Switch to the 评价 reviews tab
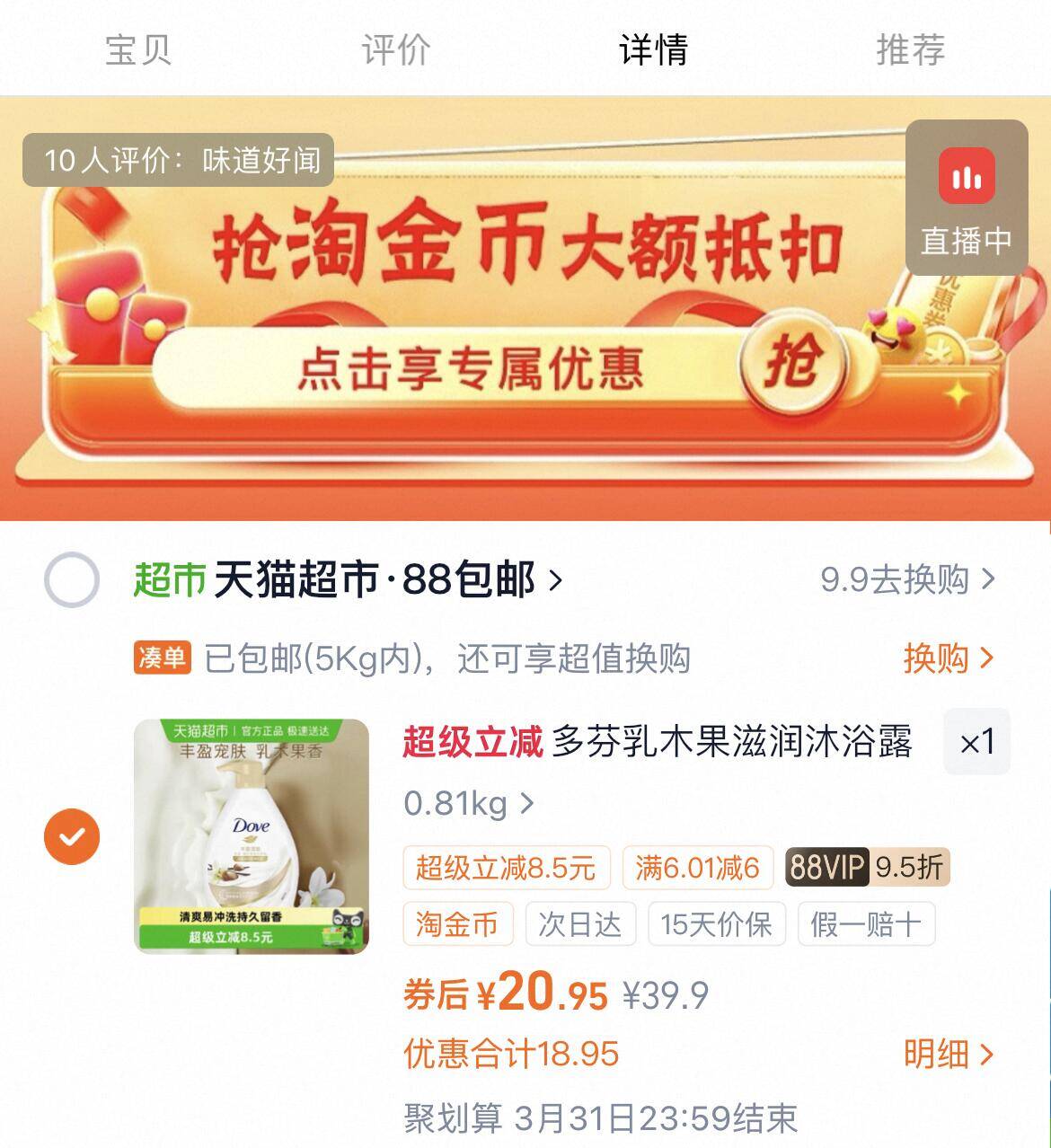This screenshot has width=1051, height=1148. point(393,52)
